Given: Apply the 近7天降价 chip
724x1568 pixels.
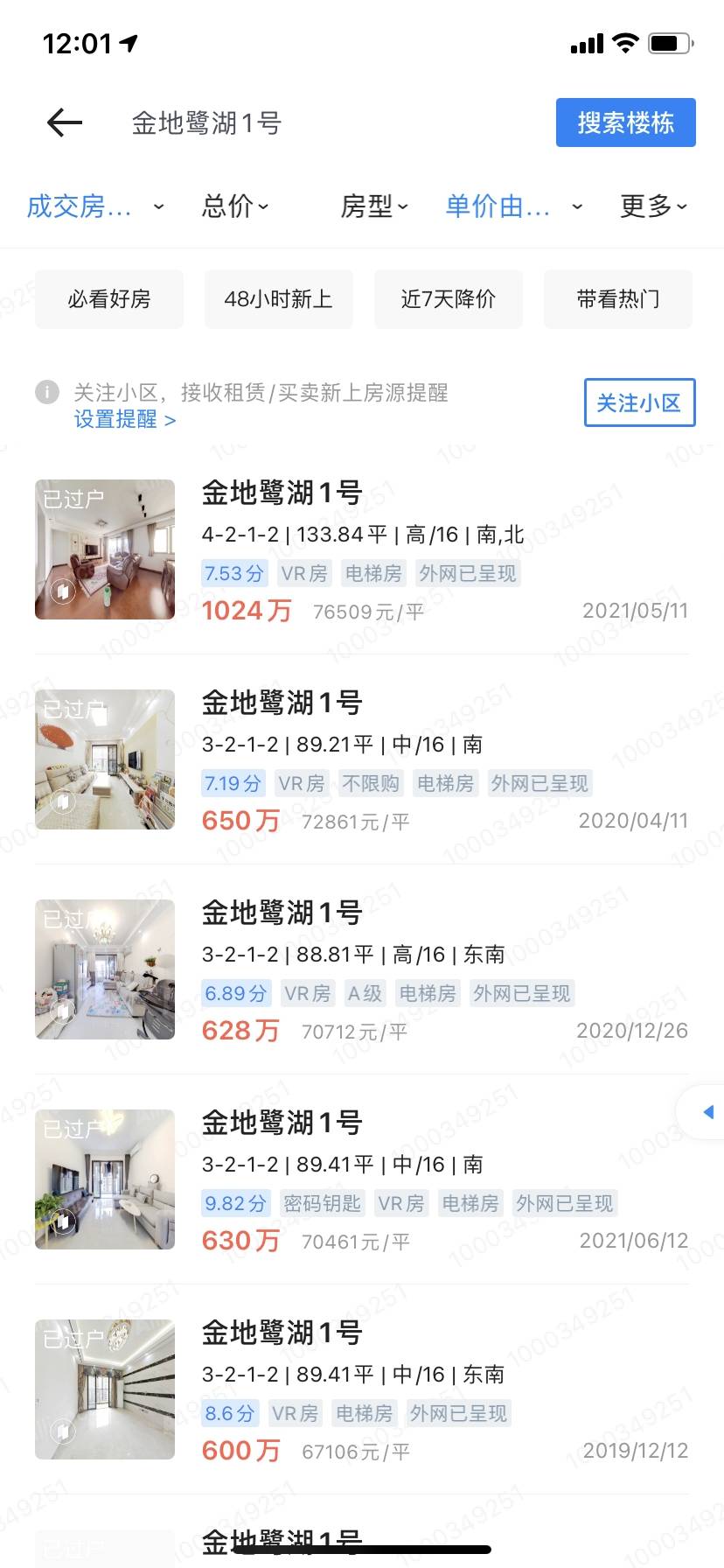Looking at the screenshot, I should [x=449, y=299].
